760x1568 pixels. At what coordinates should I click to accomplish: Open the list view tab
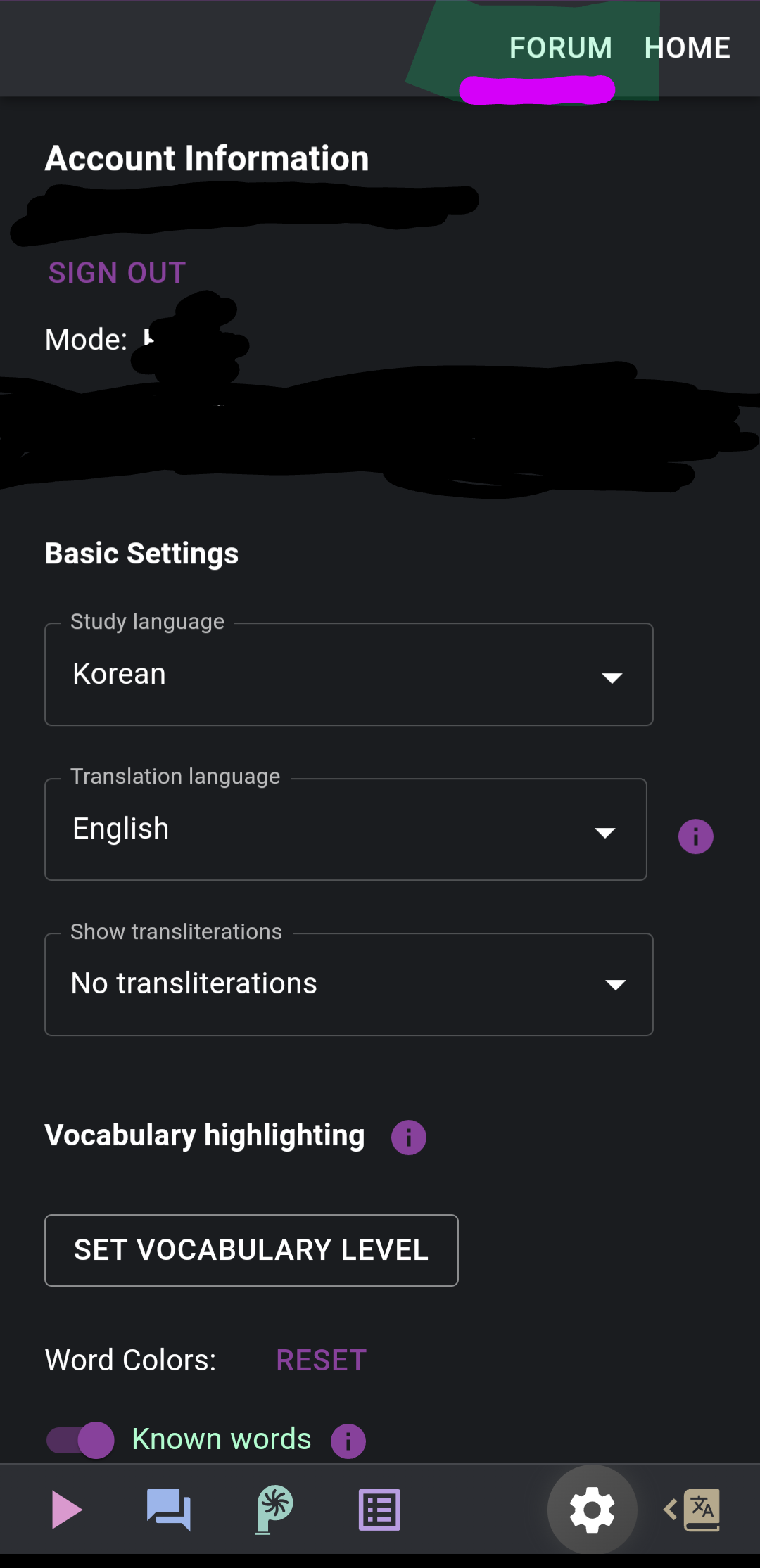tap(379, 1510)
